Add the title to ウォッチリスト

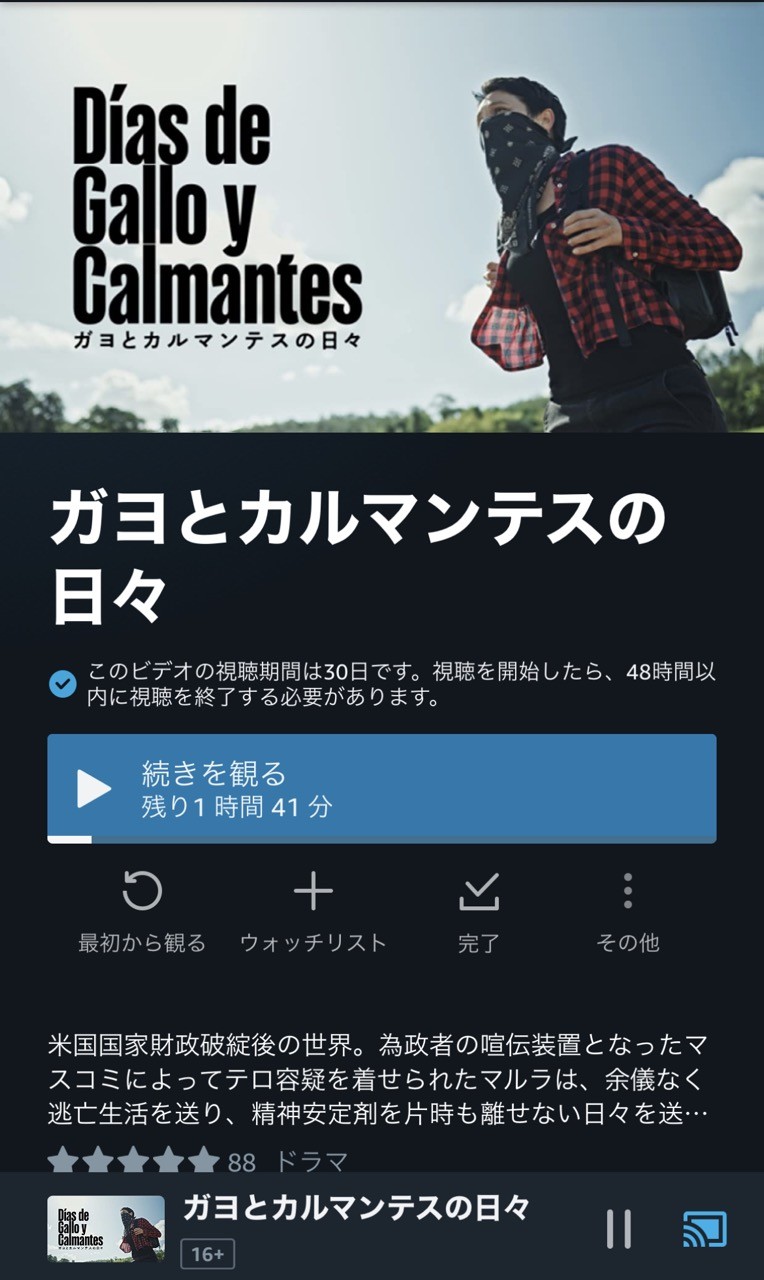(313, 912)
